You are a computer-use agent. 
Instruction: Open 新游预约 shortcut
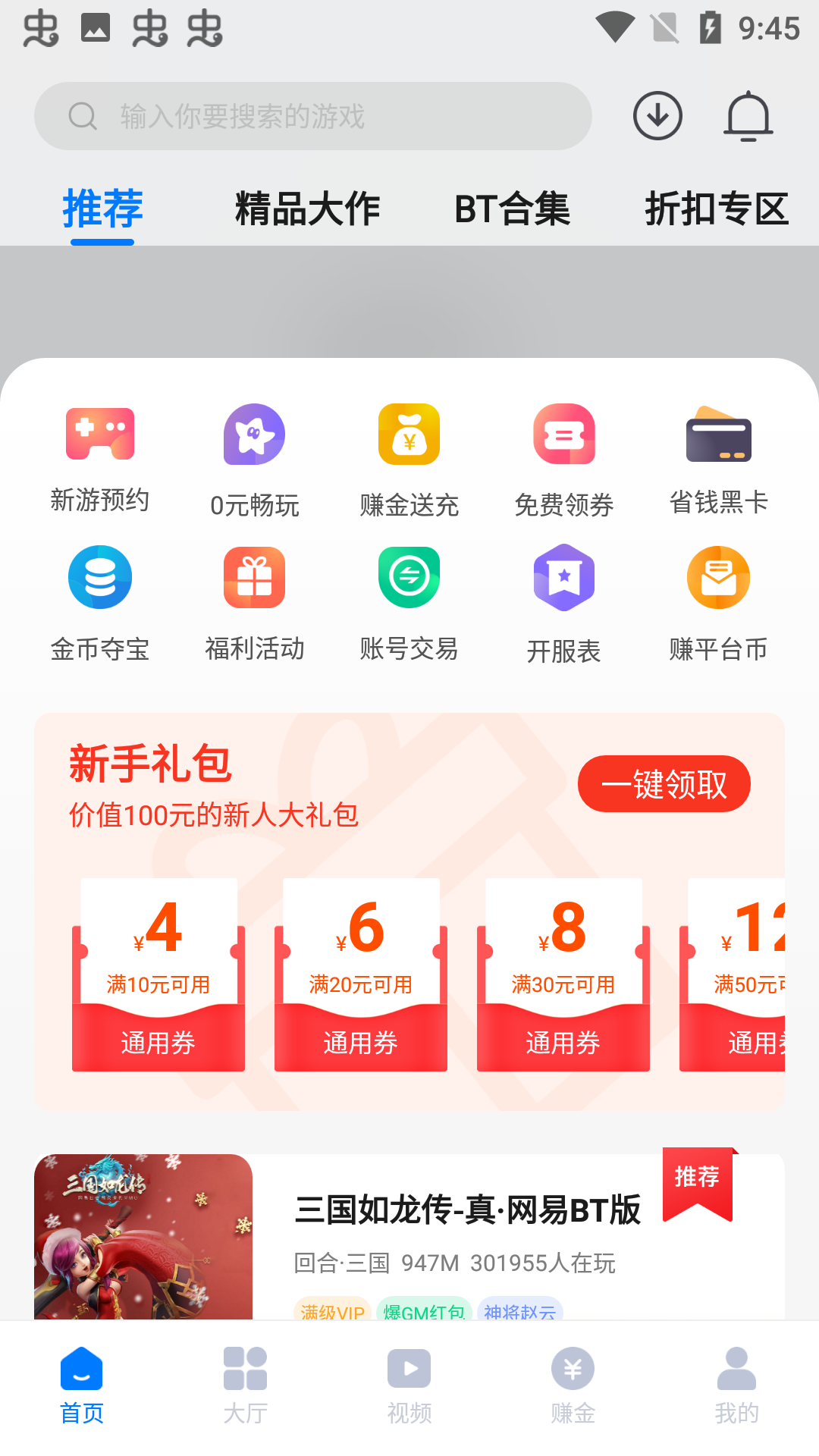click(x=100, y=457)
